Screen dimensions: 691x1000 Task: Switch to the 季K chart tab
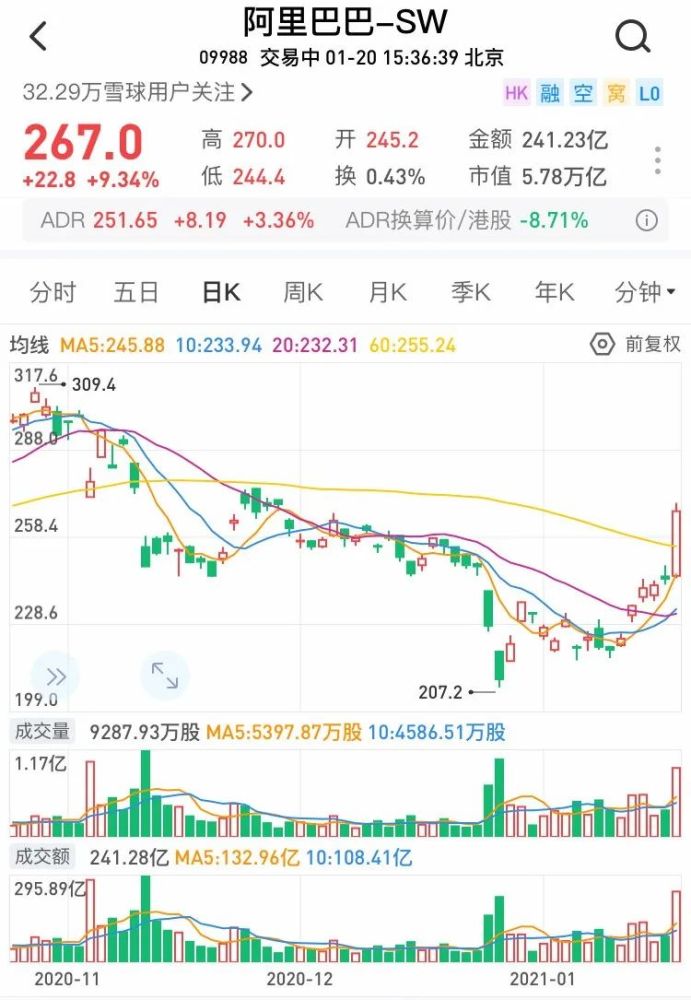coord(470,292)
